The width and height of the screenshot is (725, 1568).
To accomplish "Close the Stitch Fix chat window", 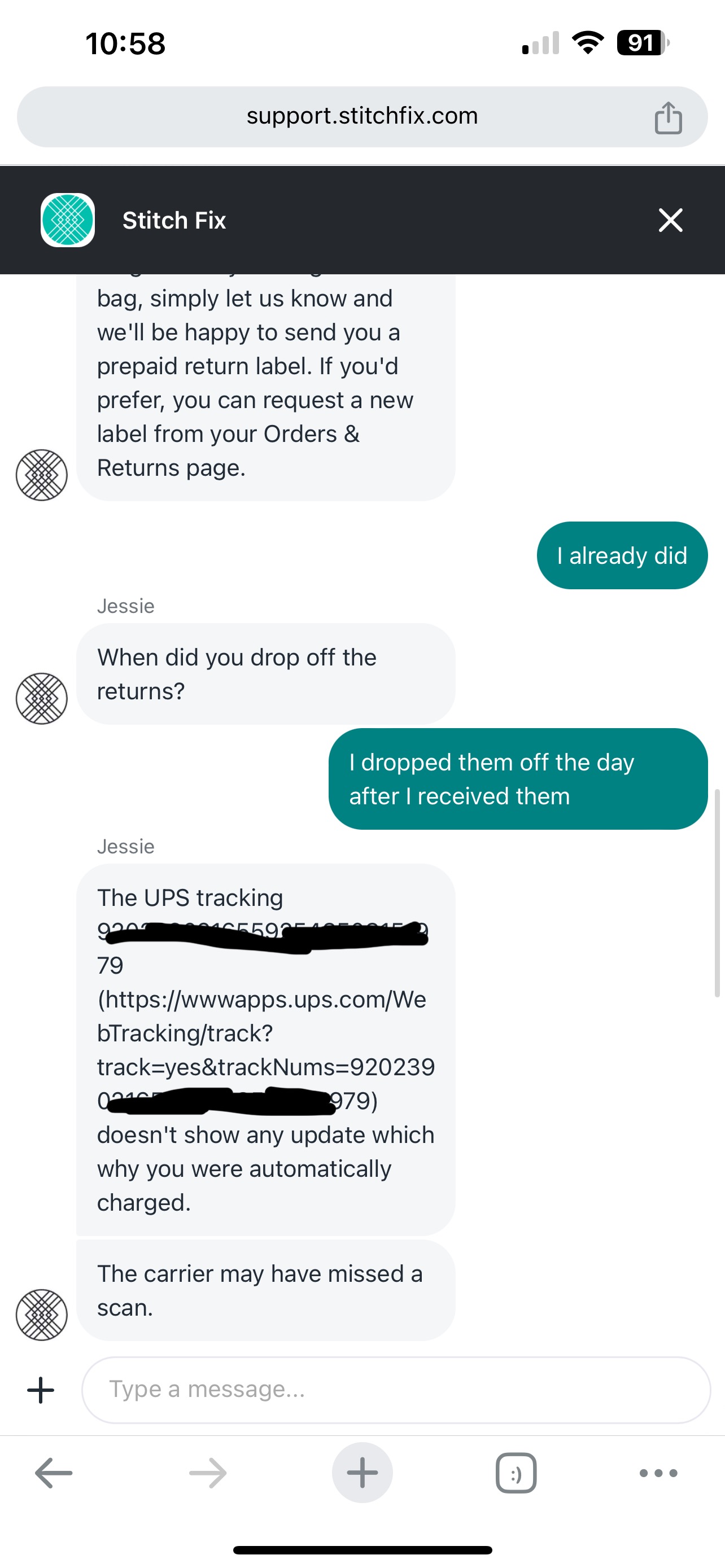I will click(670, 220).
